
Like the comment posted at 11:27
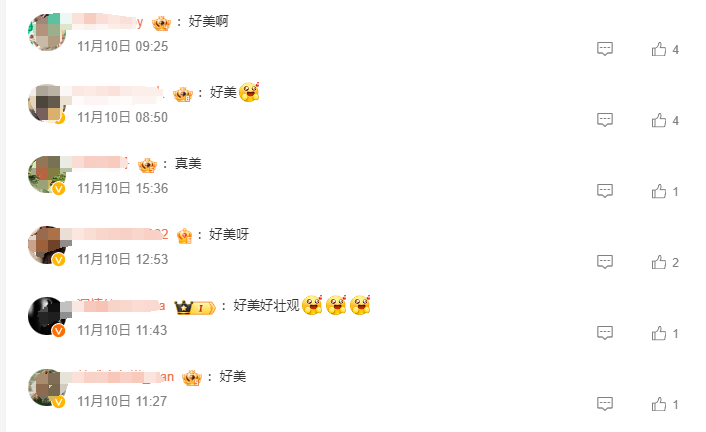click(659, 404)
